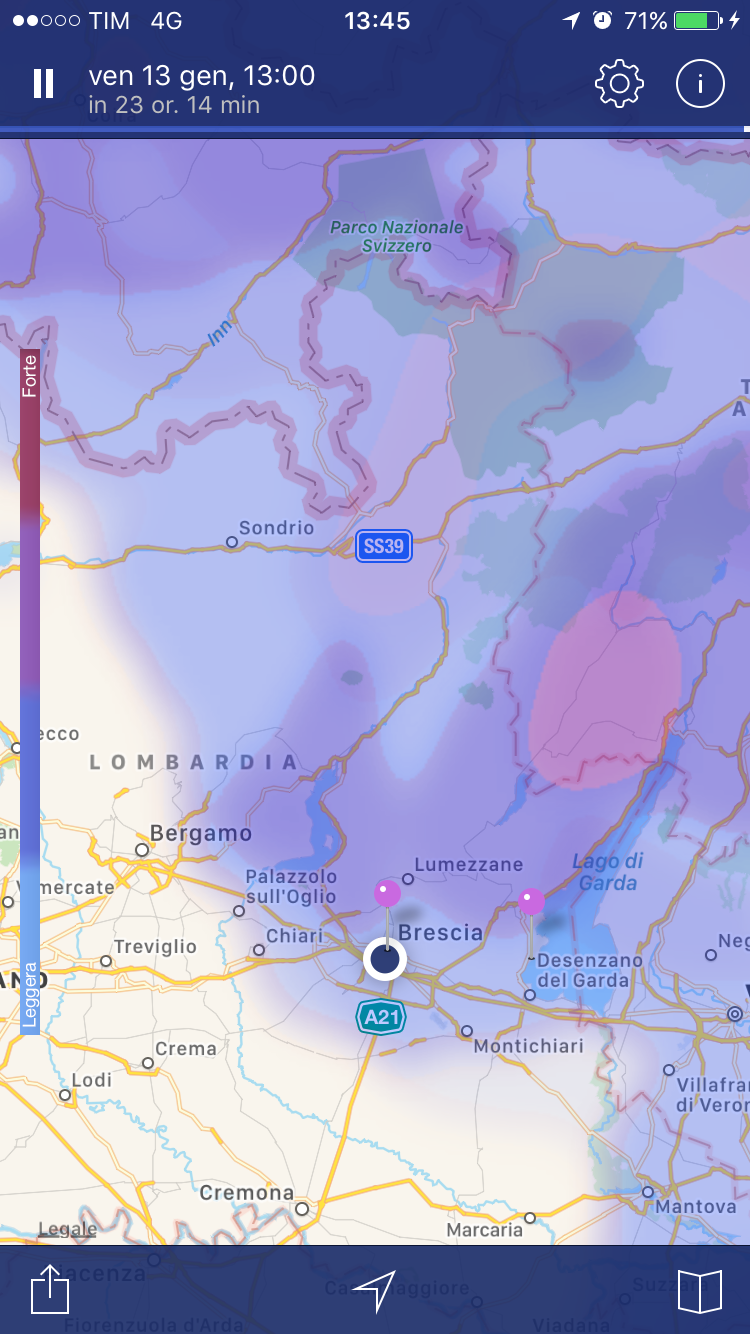Open the info button
This screenshot has width=750, height=1334.
click(x=700, y=84)
